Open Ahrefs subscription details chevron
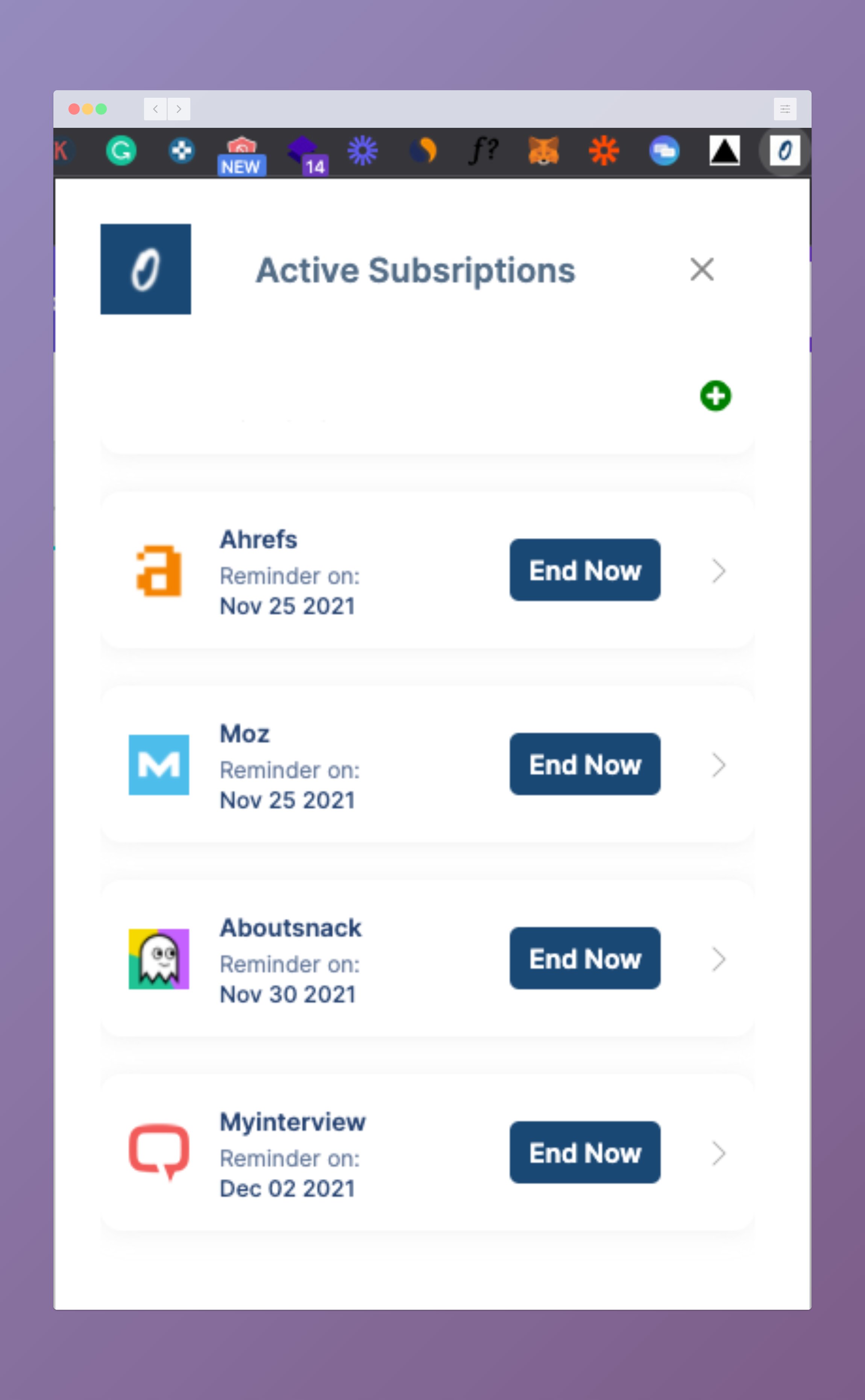The image size is (865, 1400). point(719,571)
